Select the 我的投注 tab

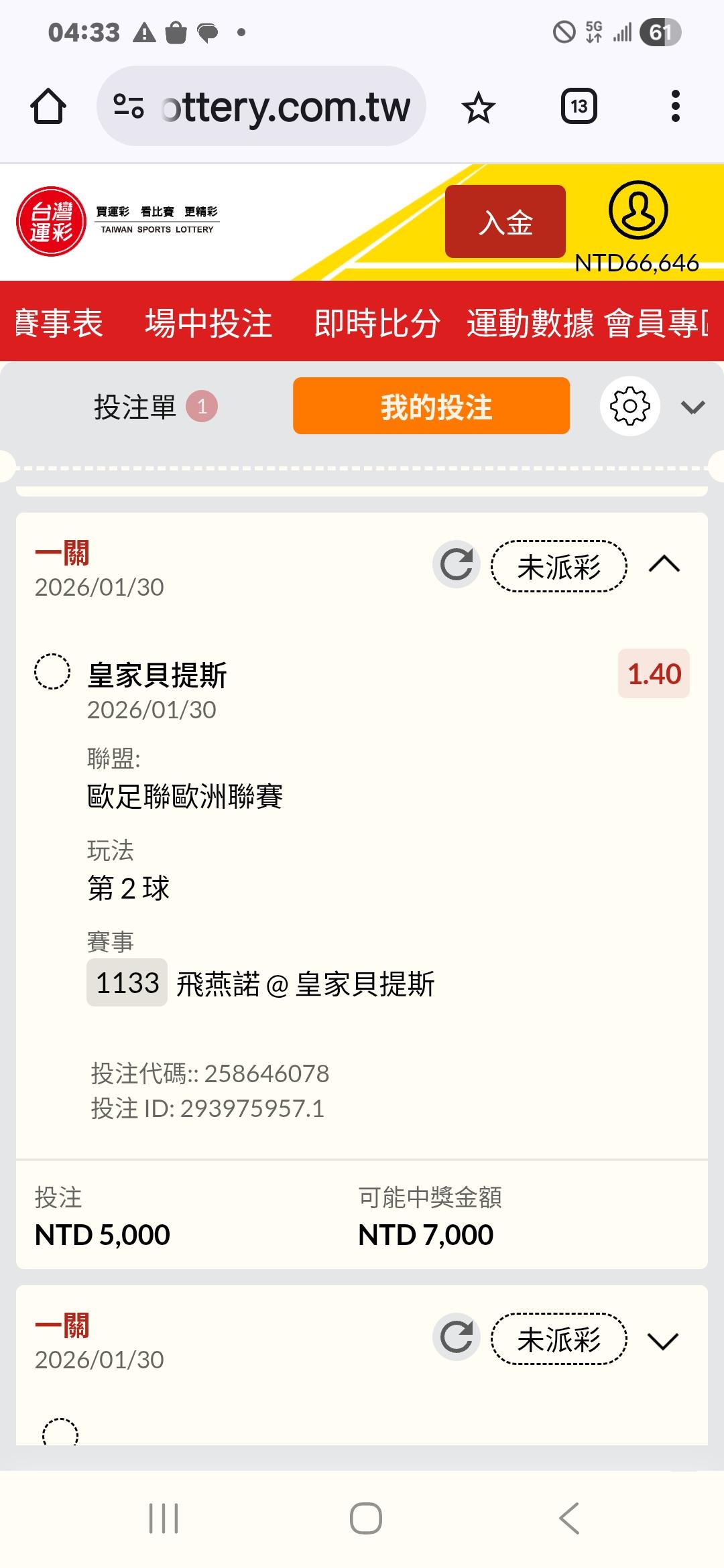[x=431, y=407]
